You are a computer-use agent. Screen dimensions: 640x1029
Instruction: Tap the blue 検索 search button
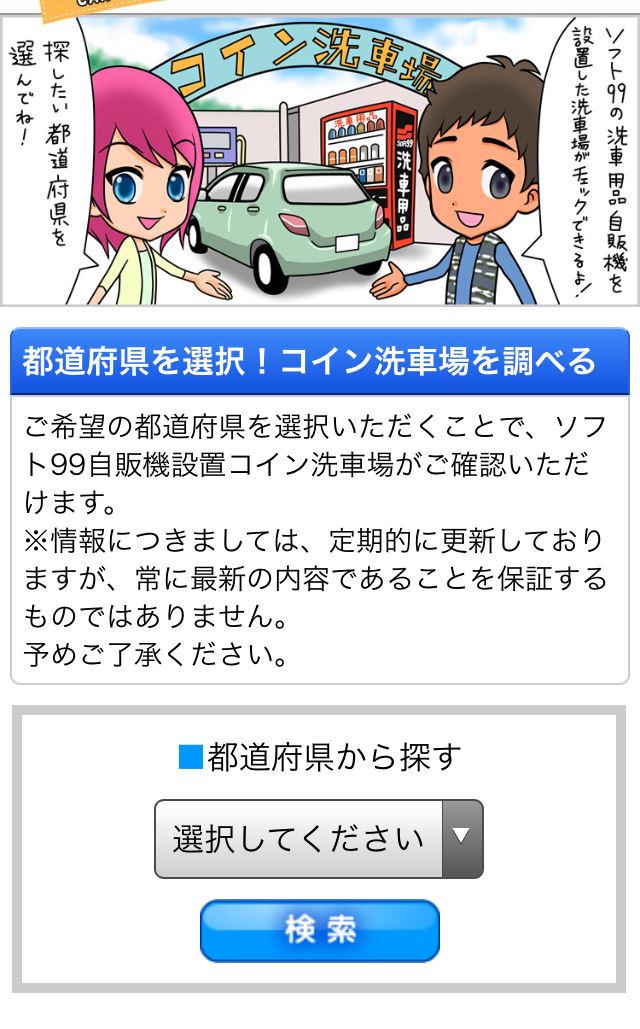tap(320, 930)
